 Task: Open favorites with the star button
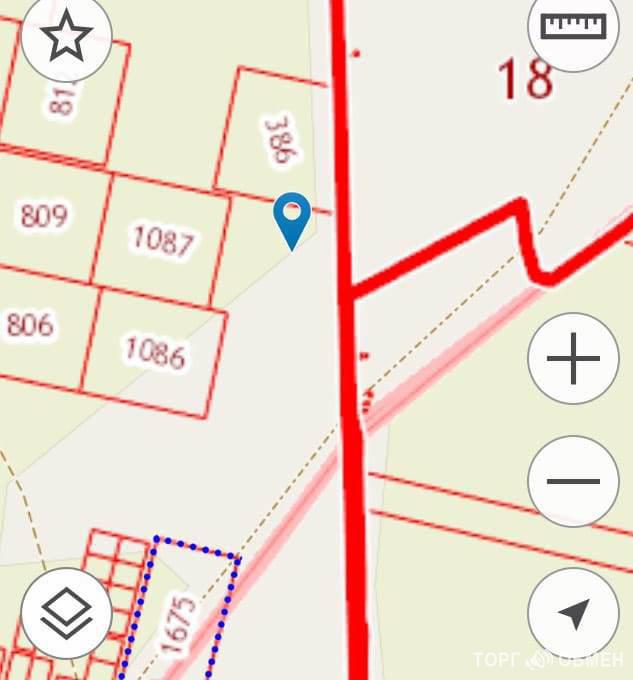pyautogui.click(x=66, y=37)
